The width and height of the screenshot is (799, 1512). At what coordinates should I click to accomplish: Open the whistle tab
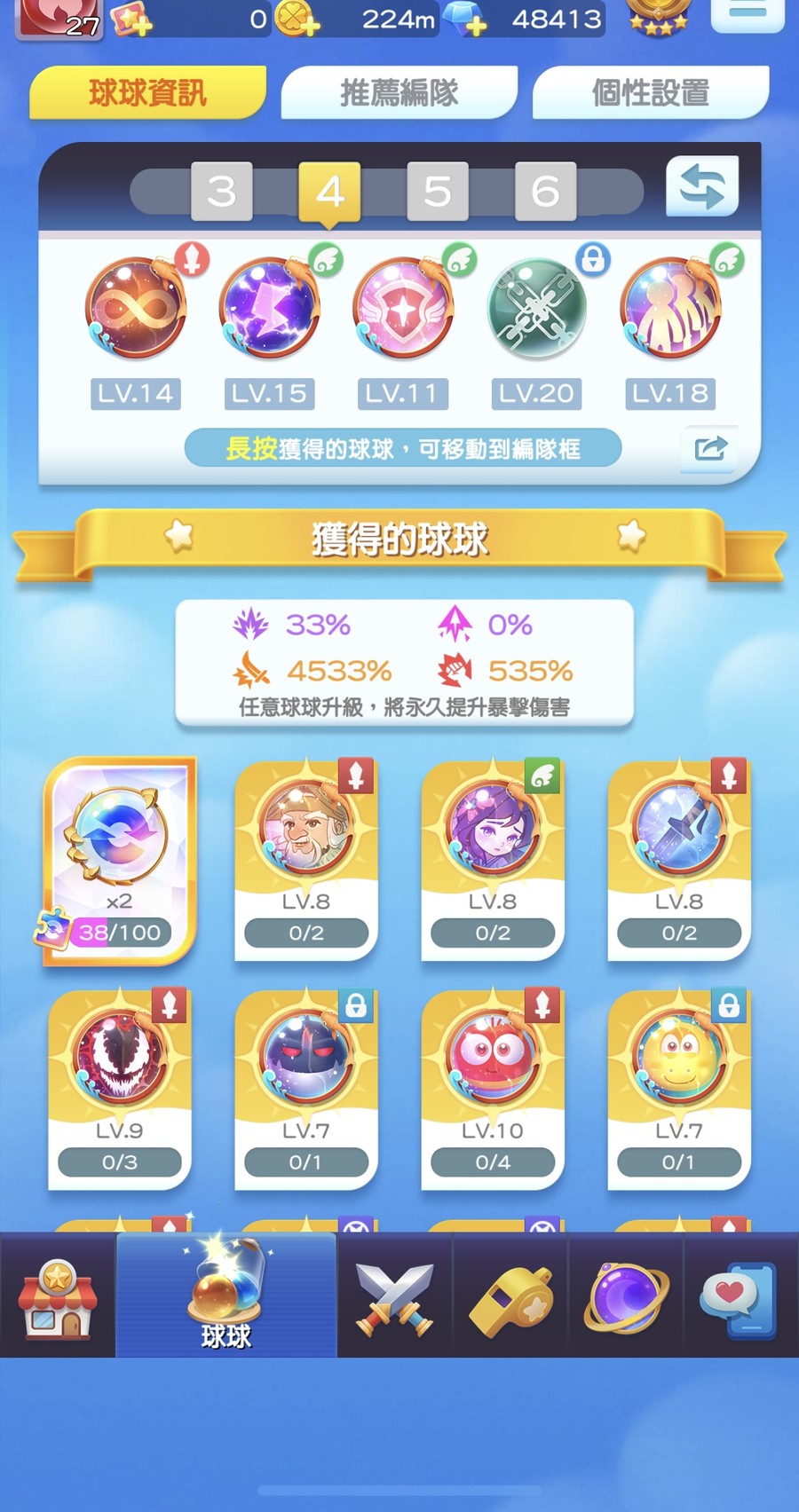(510, 1297)
